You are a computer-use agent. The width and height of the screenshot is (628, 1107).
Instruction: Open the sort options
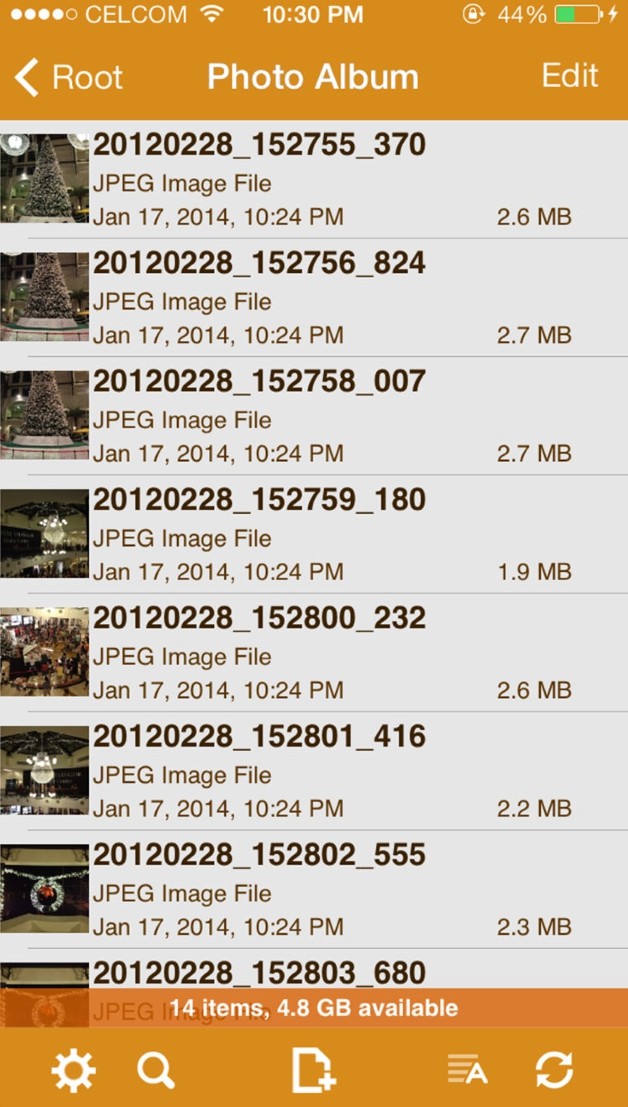pyautogui.click(x=467, y=1071)
